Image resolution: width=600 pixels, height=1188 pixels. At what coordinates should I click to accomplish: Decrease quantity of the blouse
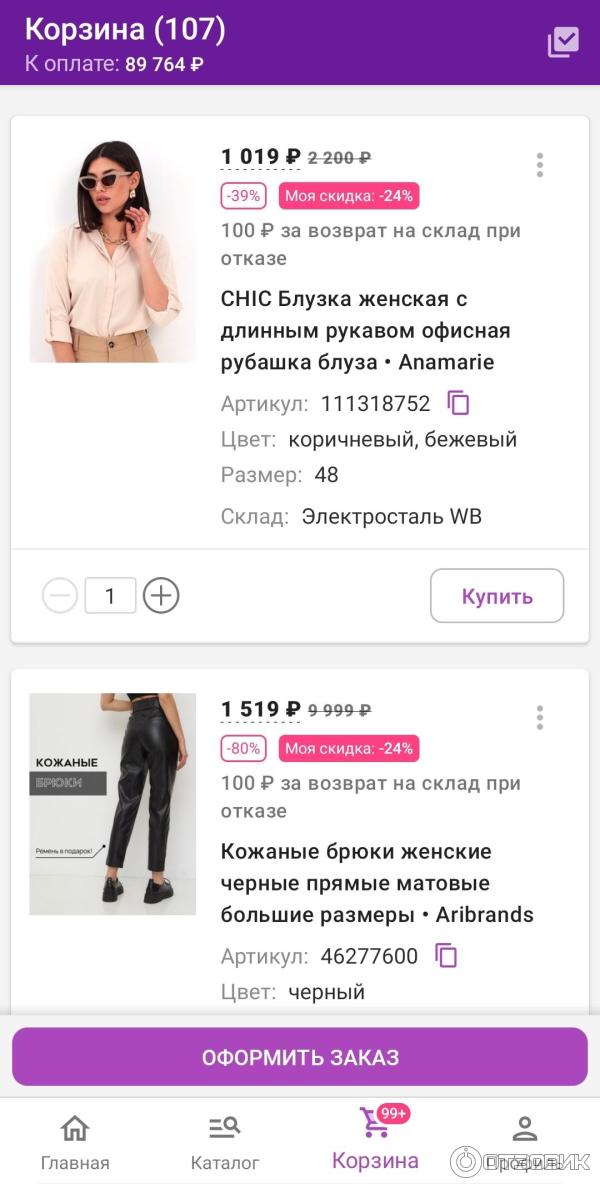60,596
